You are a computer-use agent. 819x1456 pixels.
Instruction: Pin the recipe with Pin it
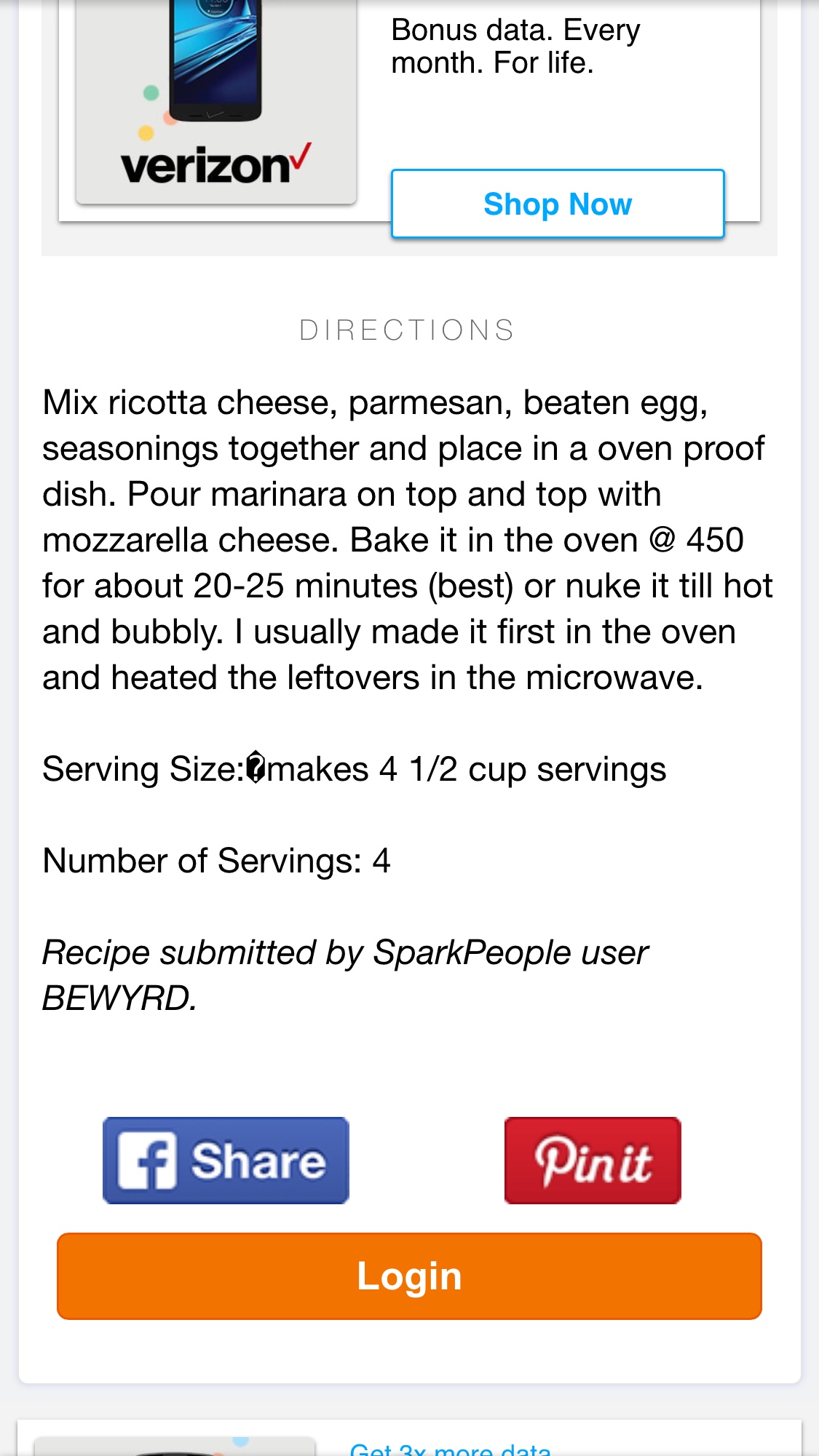tap(593, 1160)
